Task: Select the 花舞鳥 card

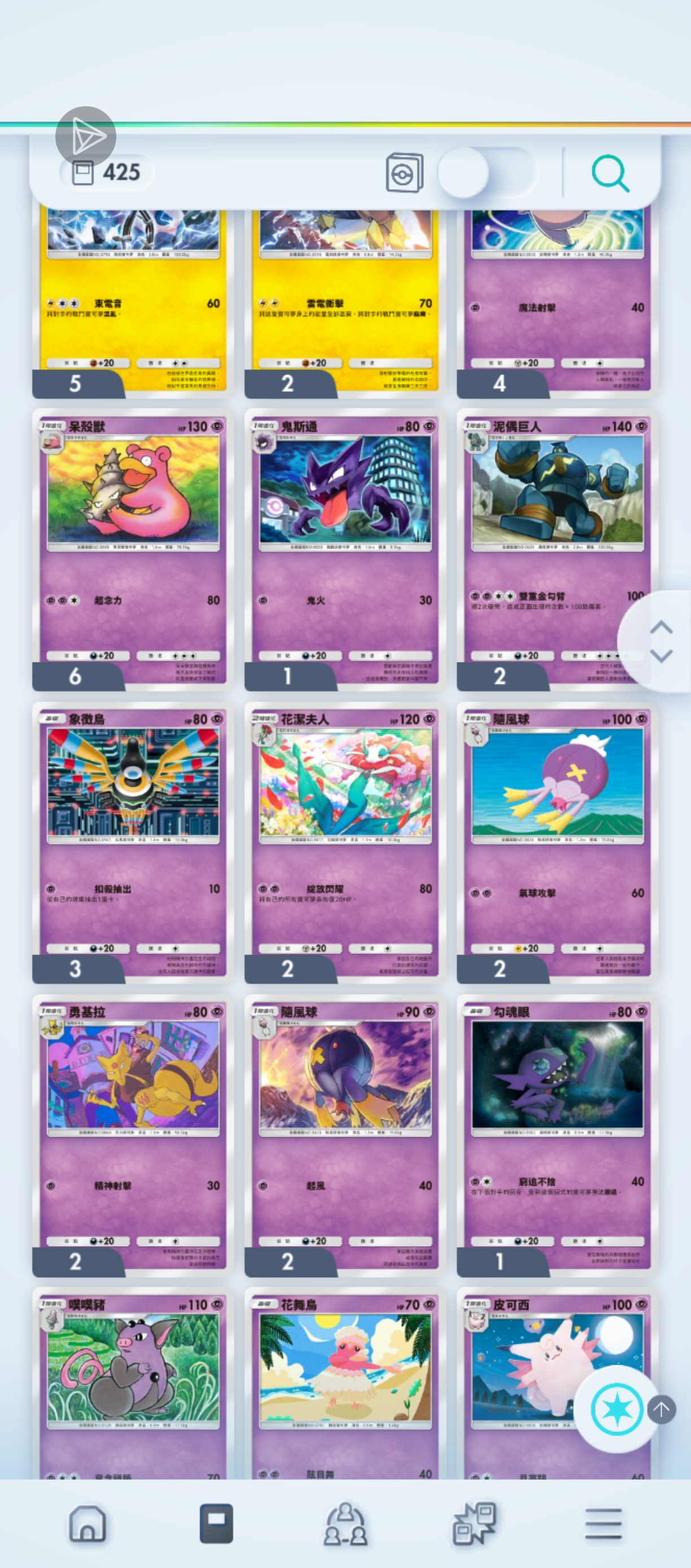Action: (x=345, y=1388)
